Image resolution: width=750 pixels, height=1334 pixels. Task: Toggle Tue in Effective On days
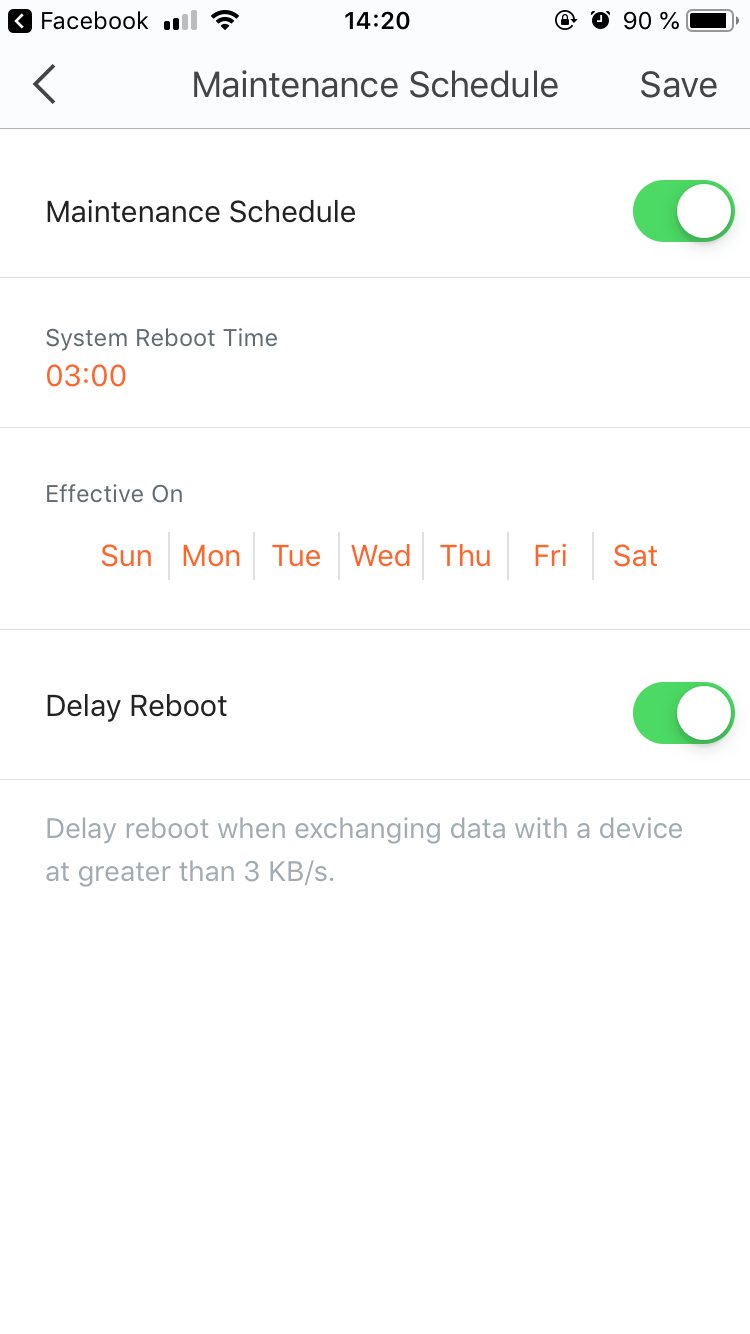click(x=296, y=556)
